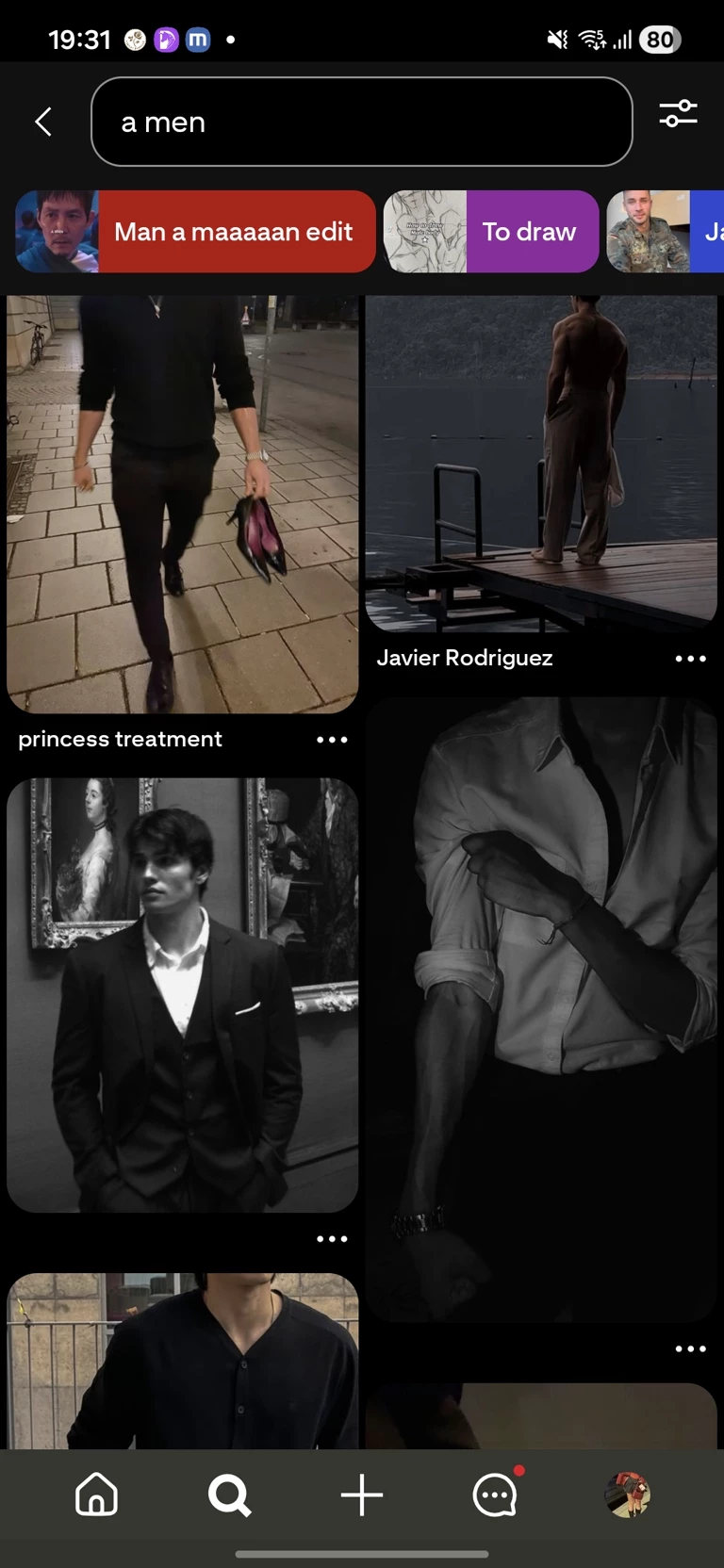This screenshot has height=1568, width=724.
Task: Open the 'princess treatment' pin
Action: pos(182,503)
